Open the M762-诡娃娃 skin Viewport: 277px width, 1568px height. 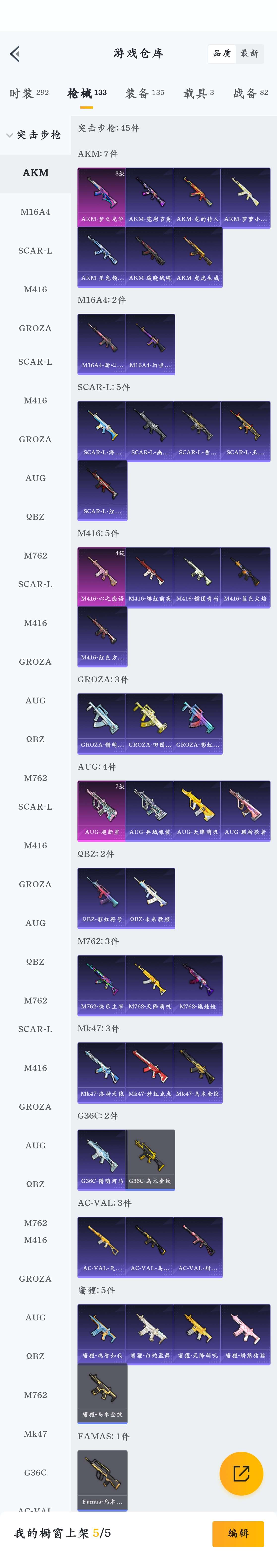coord(197,984)
